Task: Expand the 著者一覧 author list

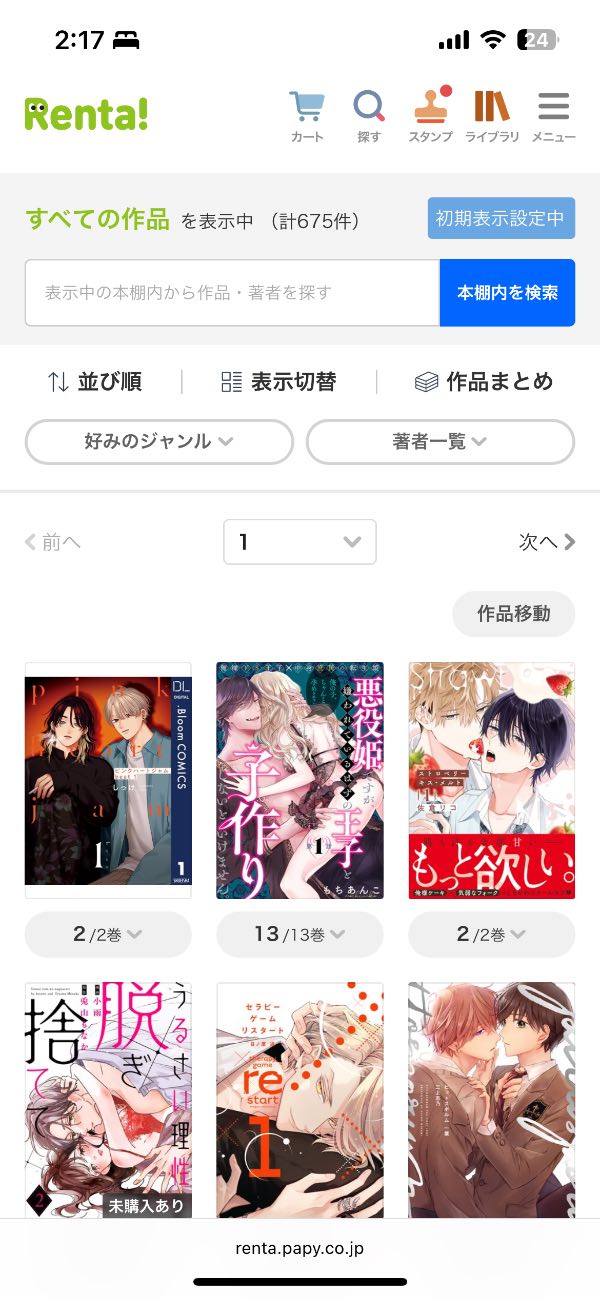Action: (440, 441)
